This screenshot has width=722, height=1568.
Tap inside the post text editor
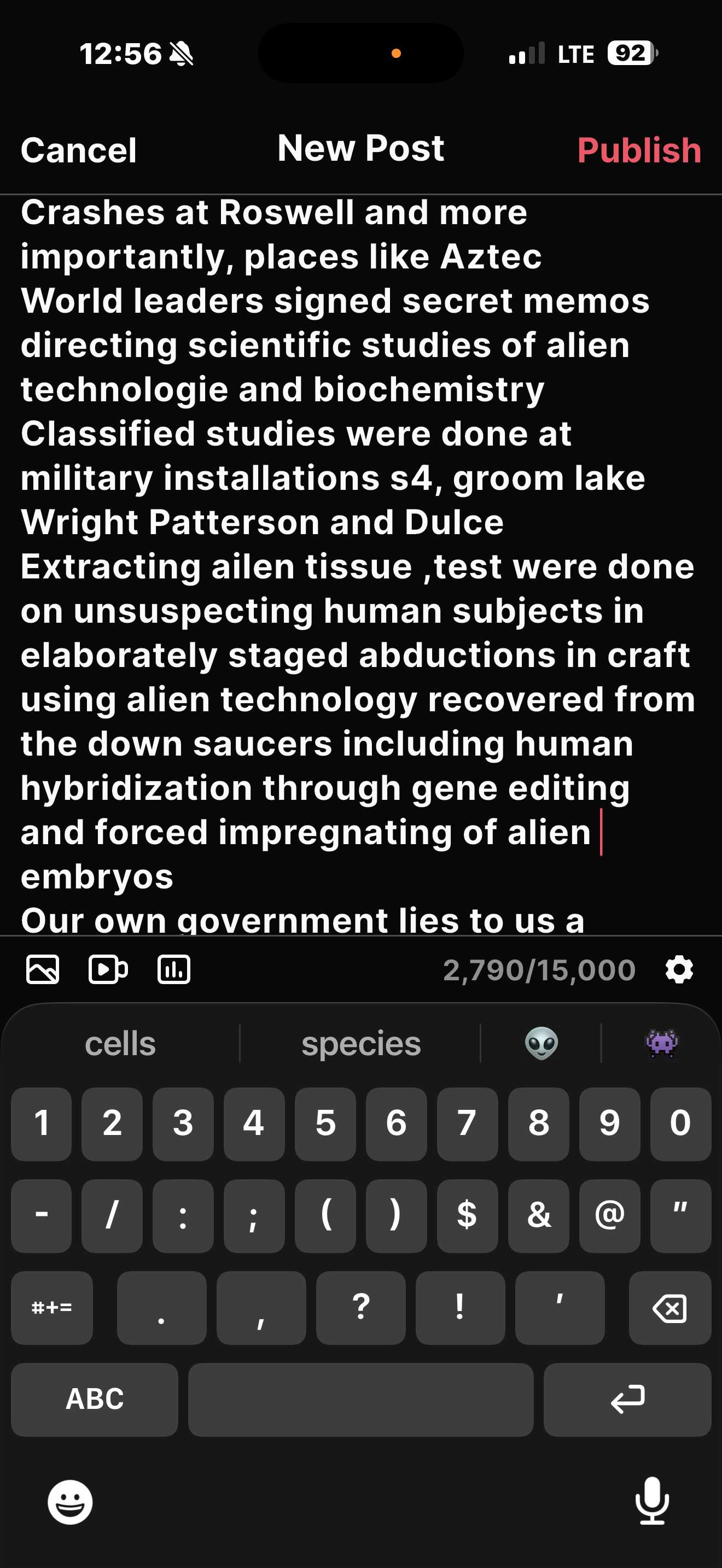359,566
